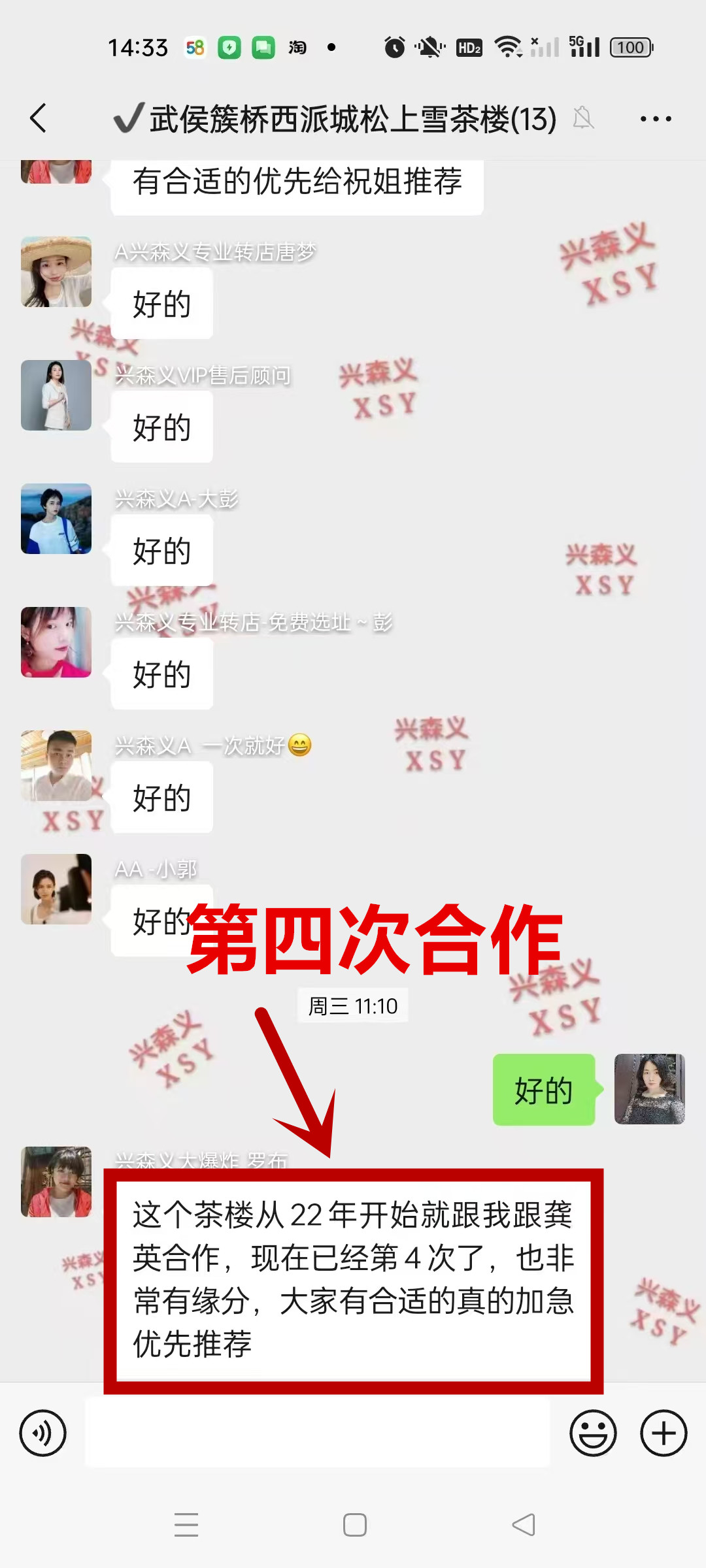
Task: Open the group chat overflow menu
Action: click(656, 119)
